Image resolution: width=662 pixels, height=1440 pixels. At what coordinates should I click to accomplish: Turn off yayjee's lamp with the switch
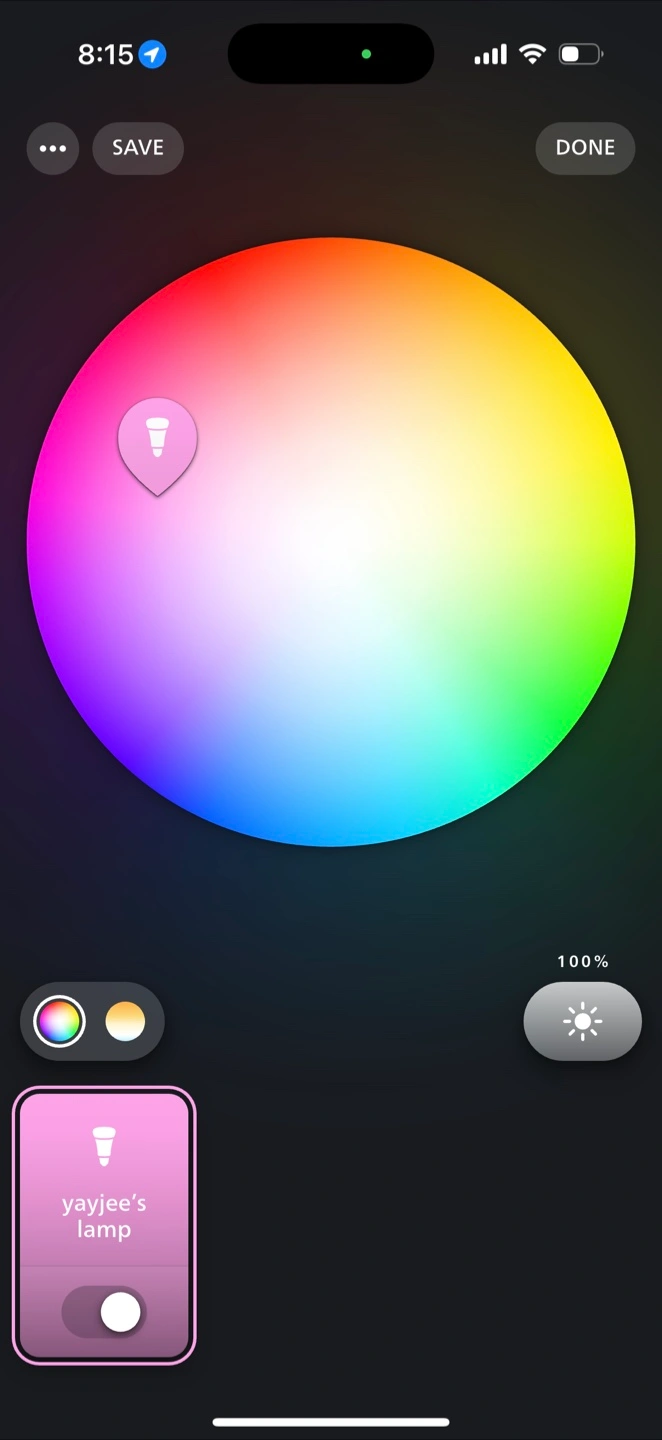pos(104,1312)
